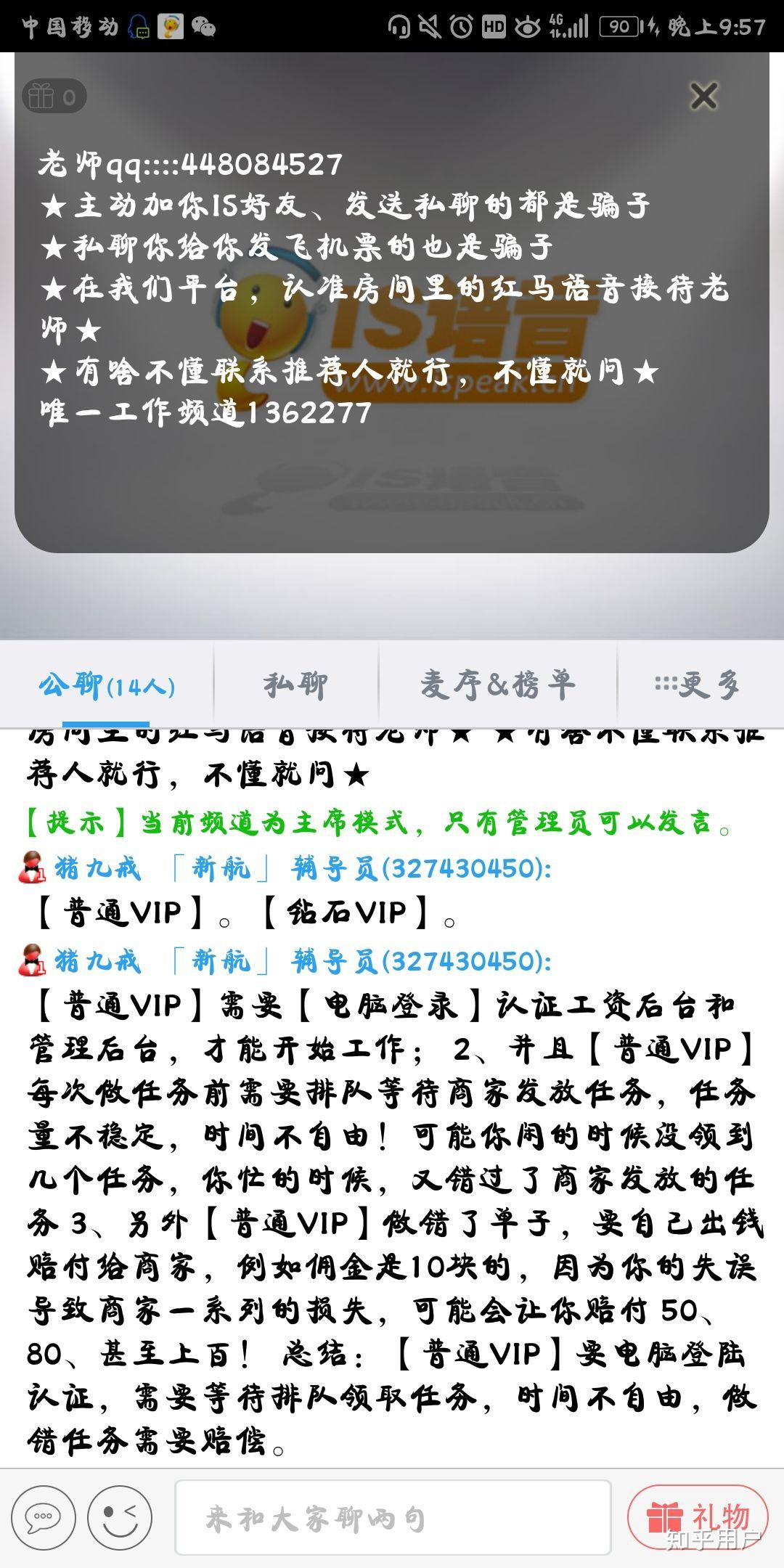Select the 公聊 (14人) tab
This screenshot has height=1568, width=784.
107,685
